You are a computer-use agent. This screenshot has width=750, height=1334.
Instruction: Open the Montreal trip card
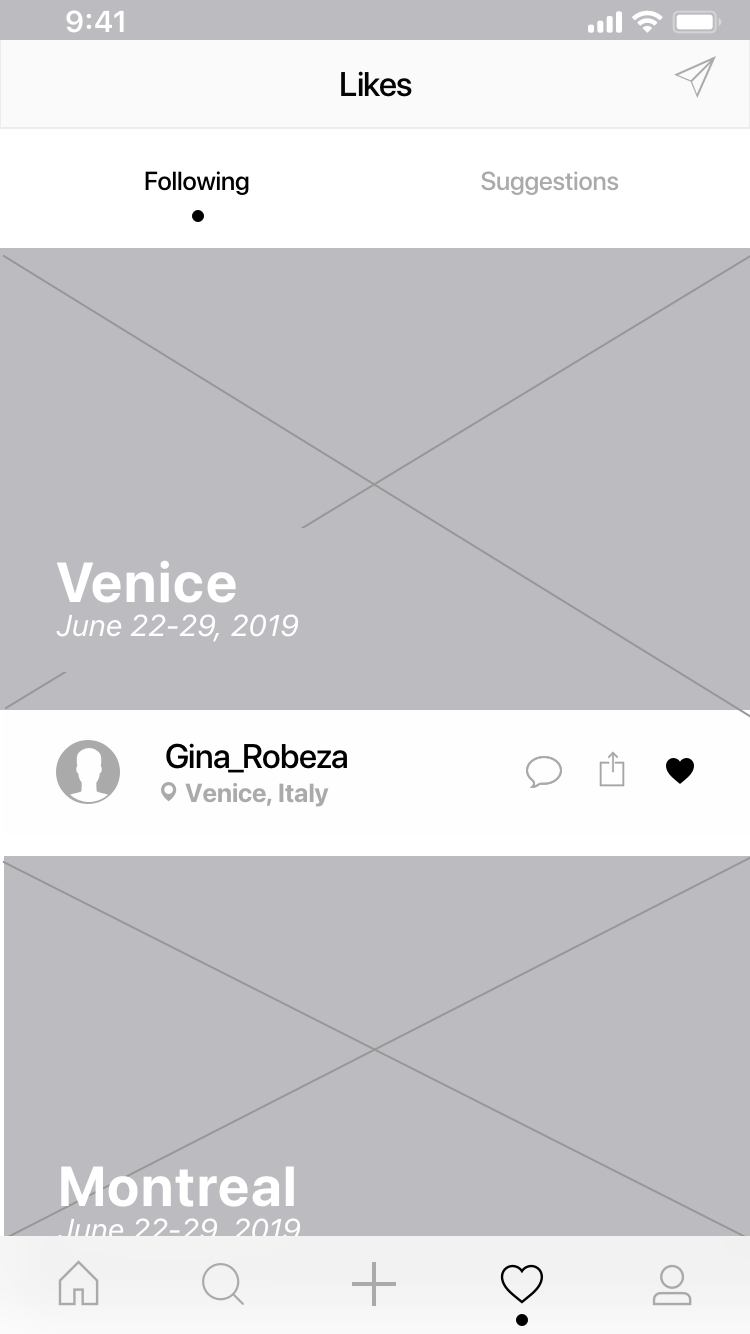(375, 1046)
